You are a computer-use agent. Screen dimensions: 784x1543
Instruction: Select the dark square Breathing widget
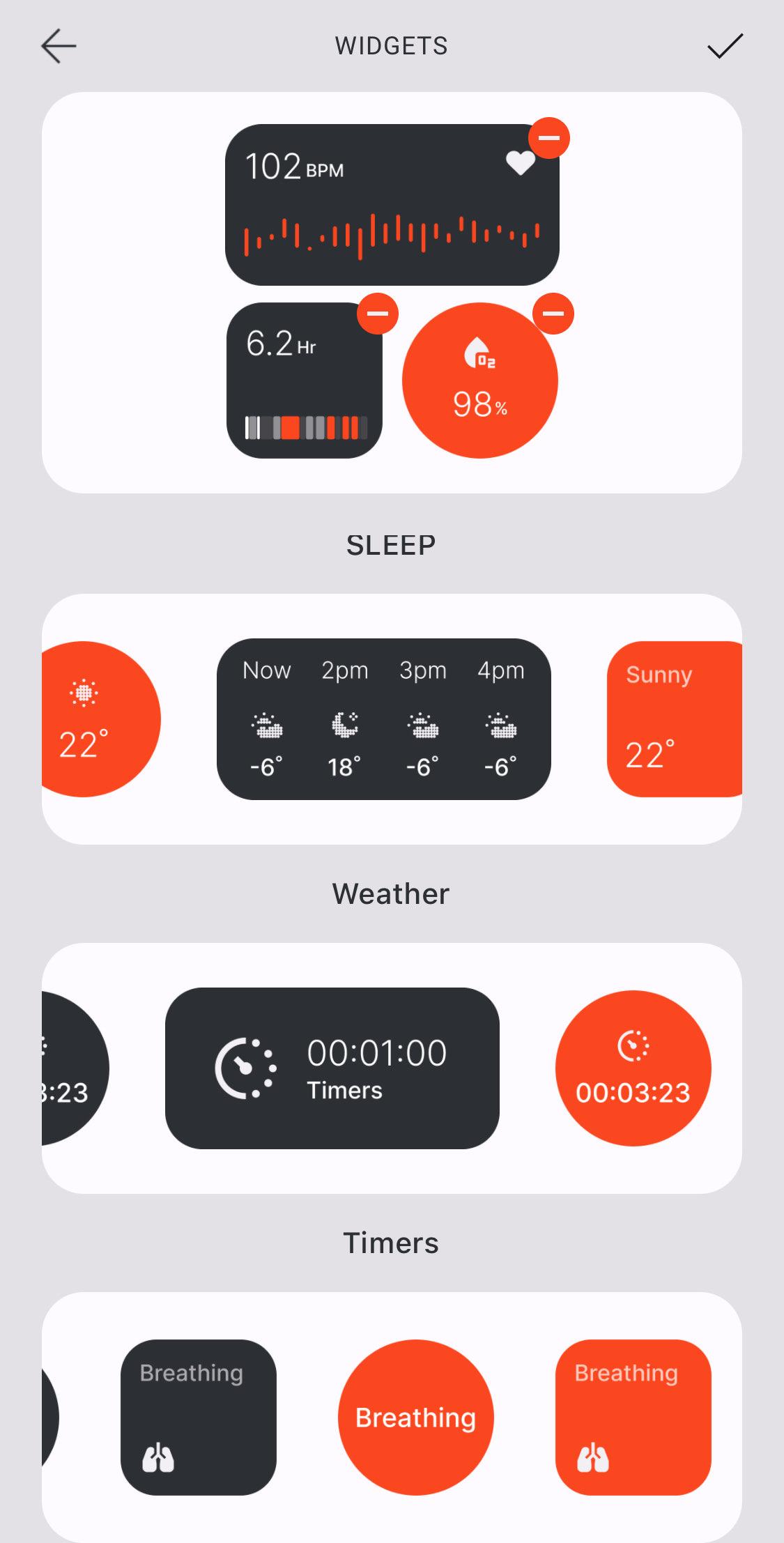199,1417
